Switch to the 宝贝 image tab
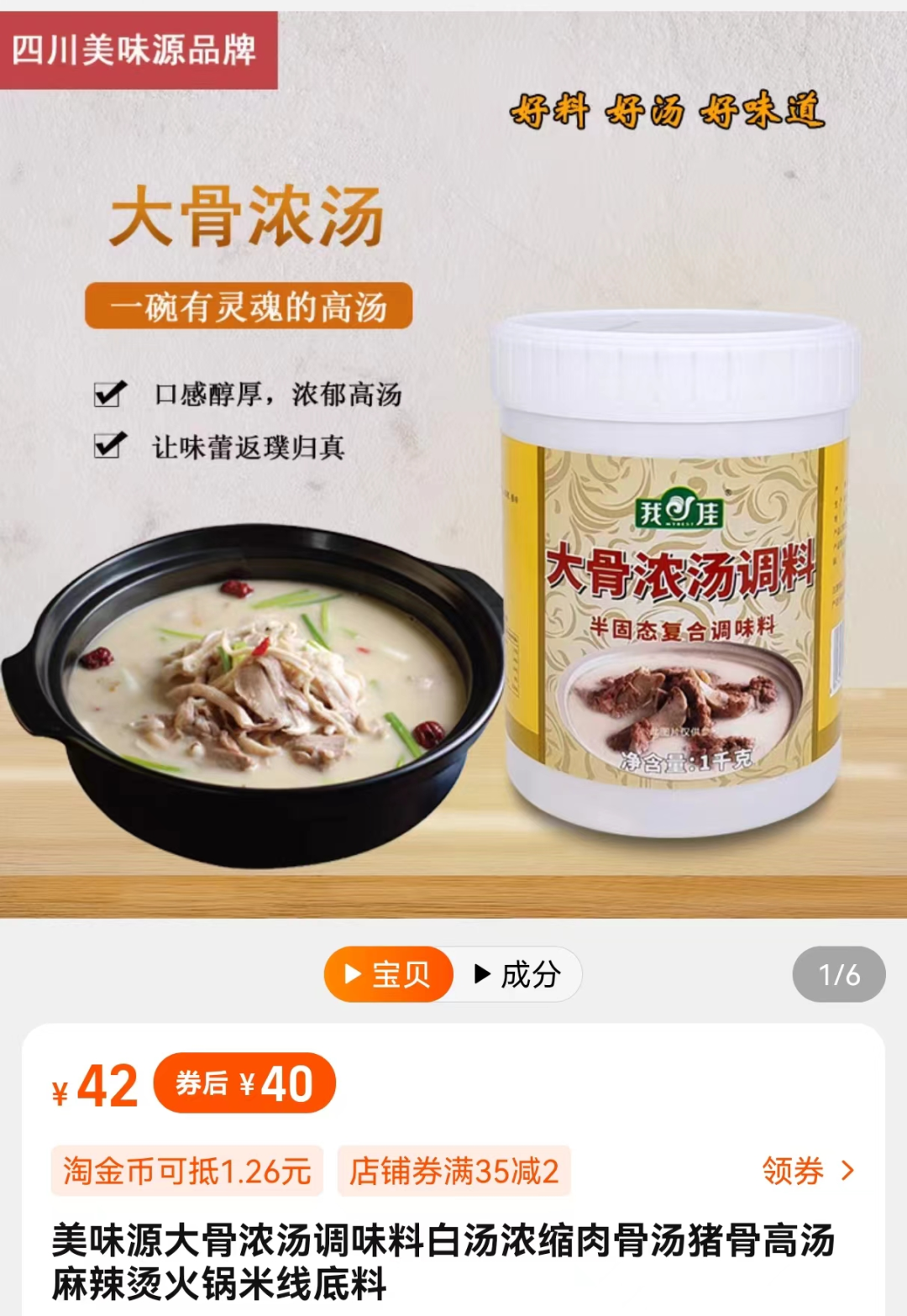 click(x=389, y=974)
